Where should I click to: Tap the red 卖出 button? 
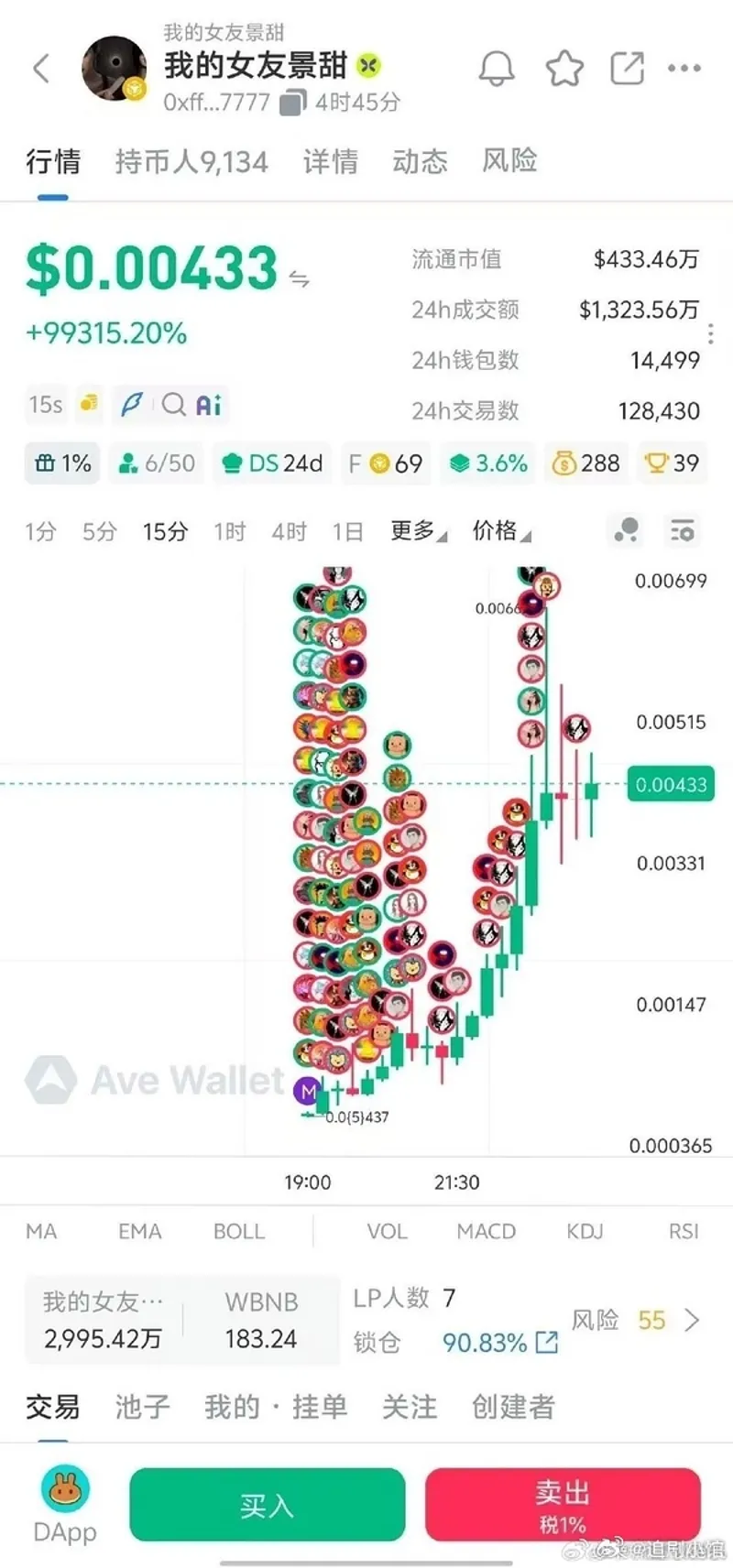[x=563, y=1505]
